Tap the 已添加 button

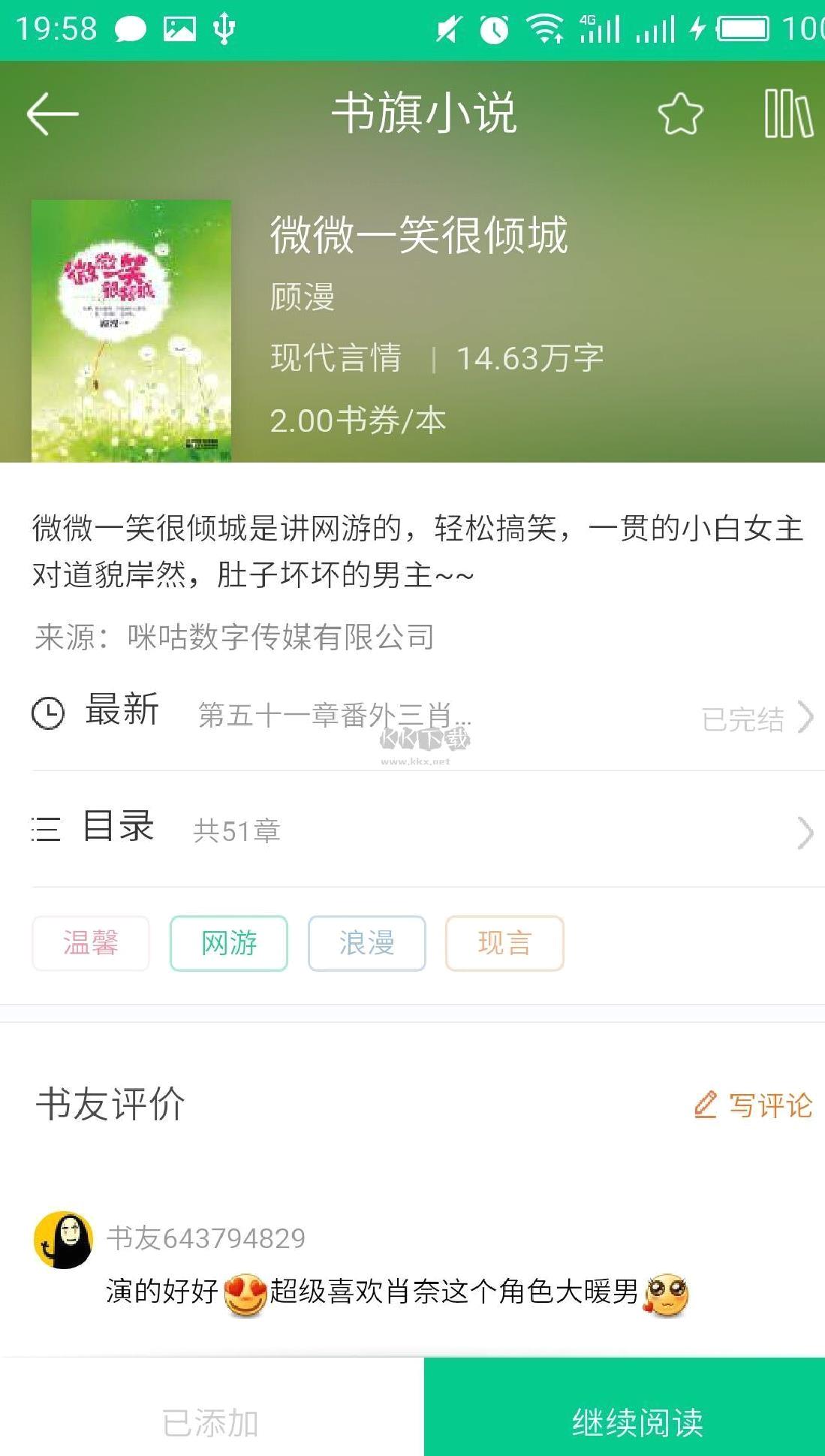pyautogui.click(x=211, y=1422)
